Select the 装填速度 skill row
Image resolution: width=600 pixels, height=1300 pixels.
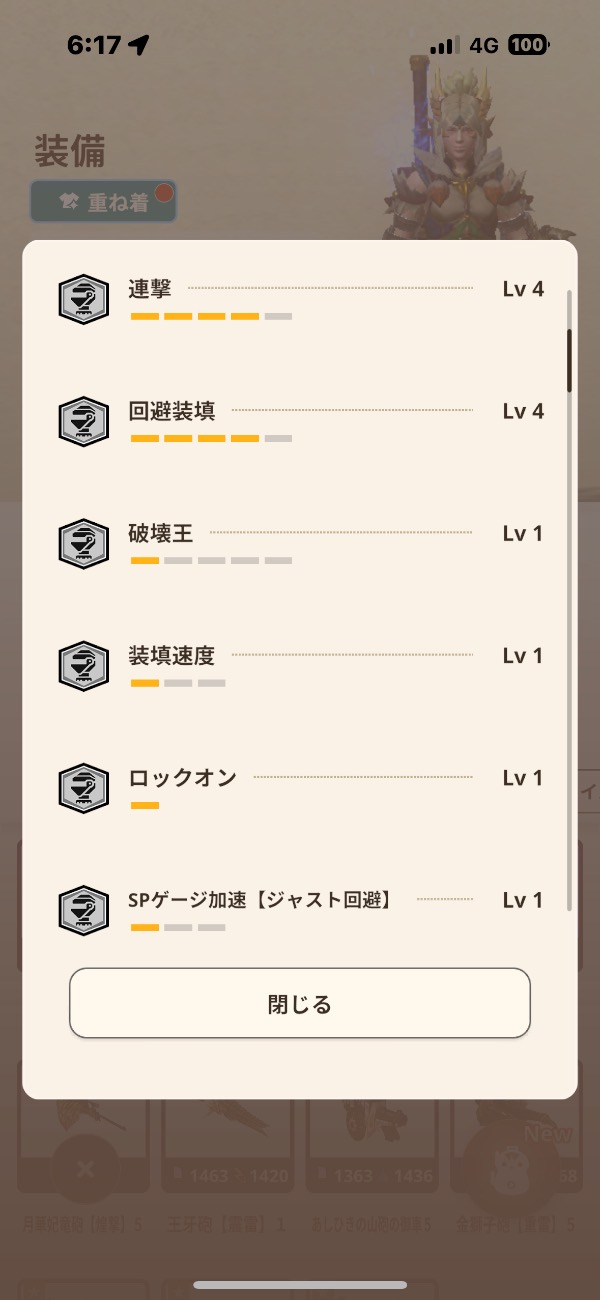click(300, 666)
